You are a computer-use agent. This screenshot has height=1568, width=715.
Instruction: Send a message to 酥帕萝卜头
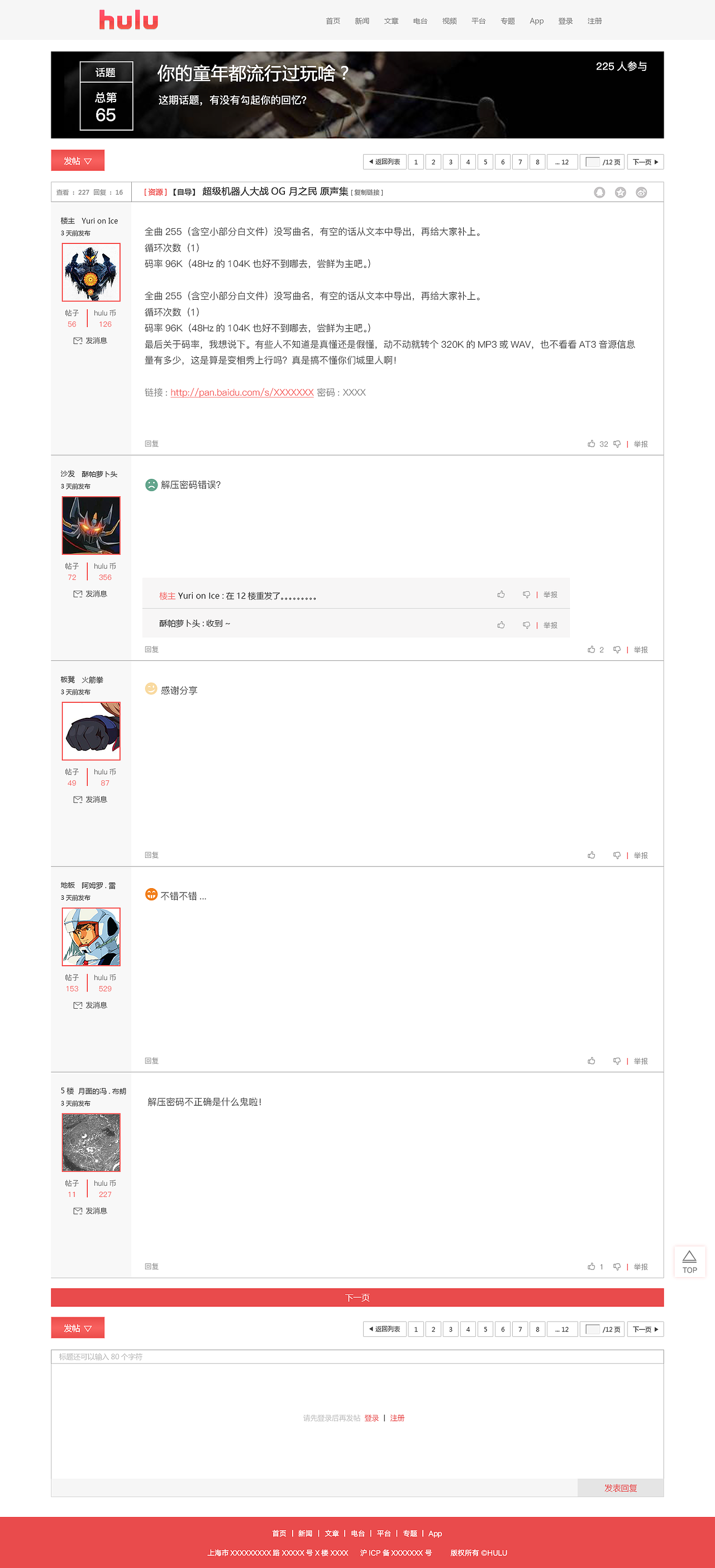coord(90,594)
